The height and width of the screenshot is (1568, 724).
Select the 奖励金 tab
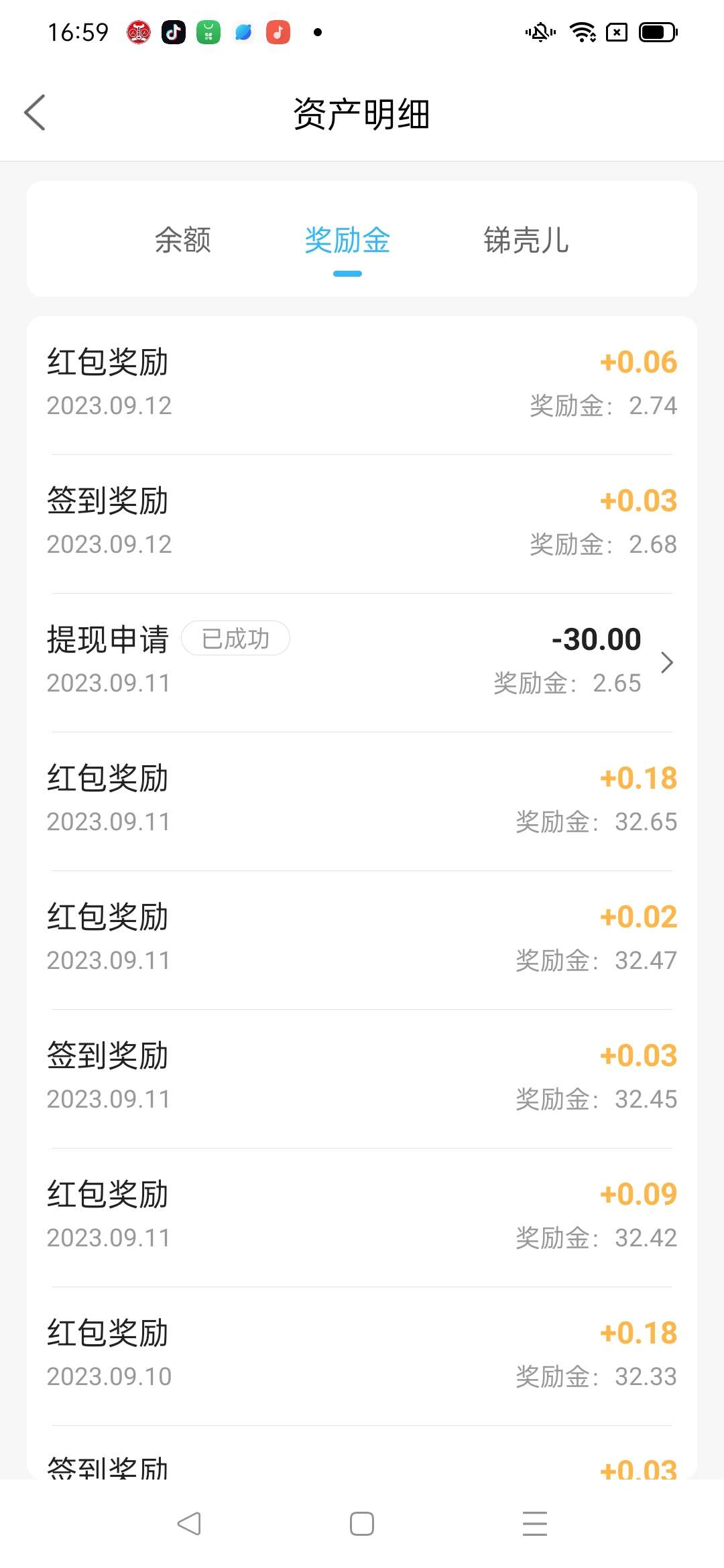coord(347,240)
